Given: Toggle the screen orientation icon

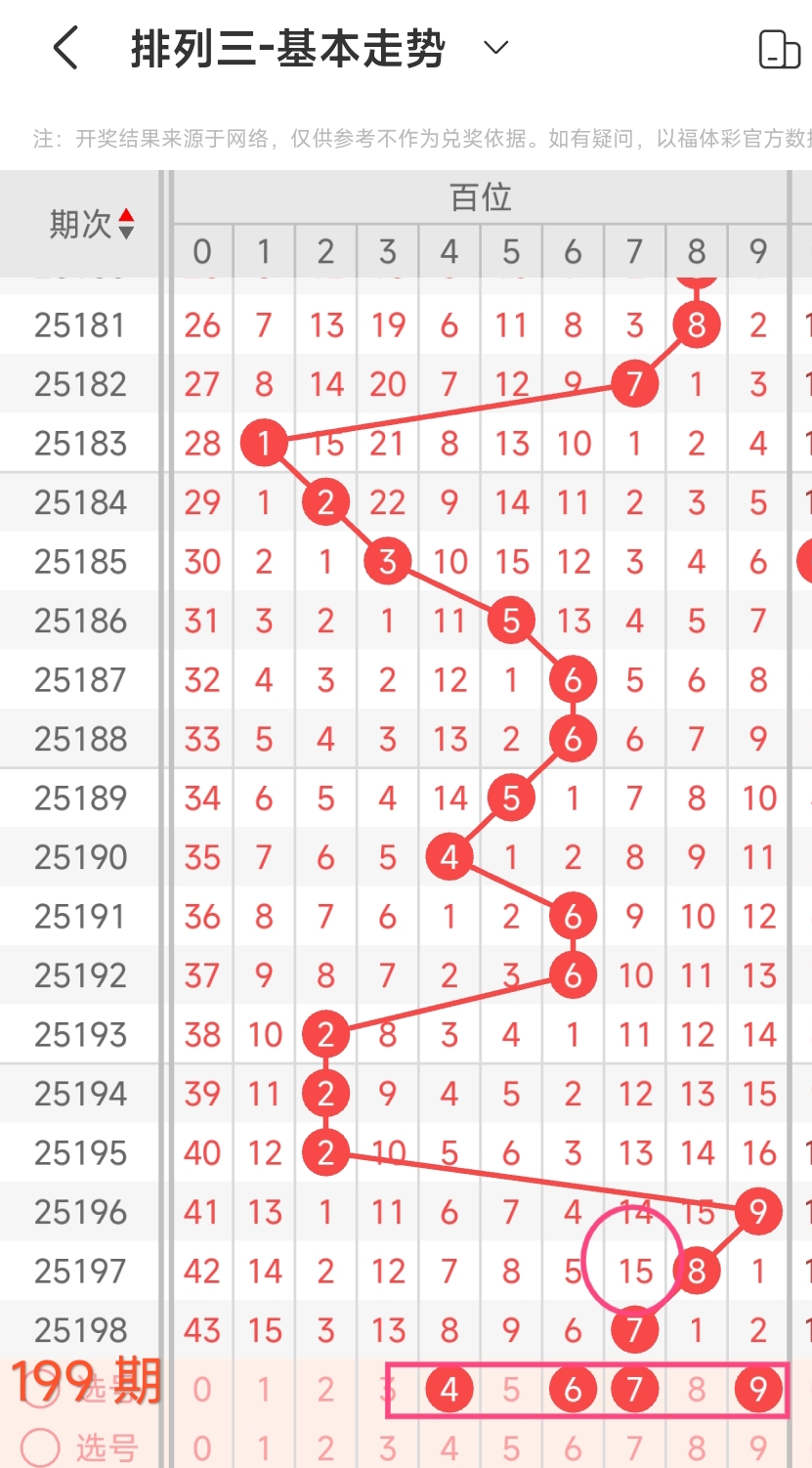Looking at the screenshot, I should tap(779, 49).
